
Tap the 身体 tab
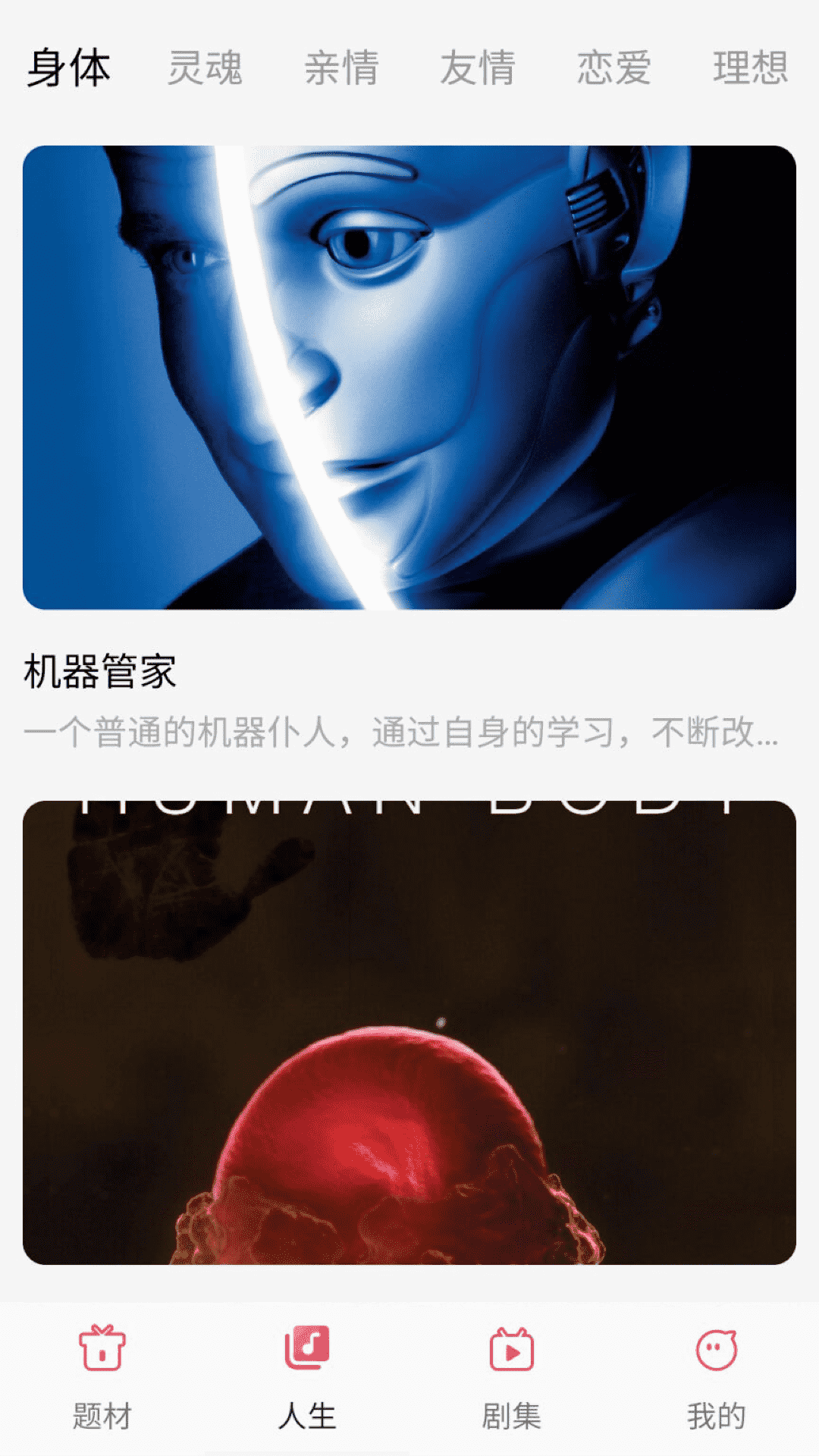(x=69, y=68)
